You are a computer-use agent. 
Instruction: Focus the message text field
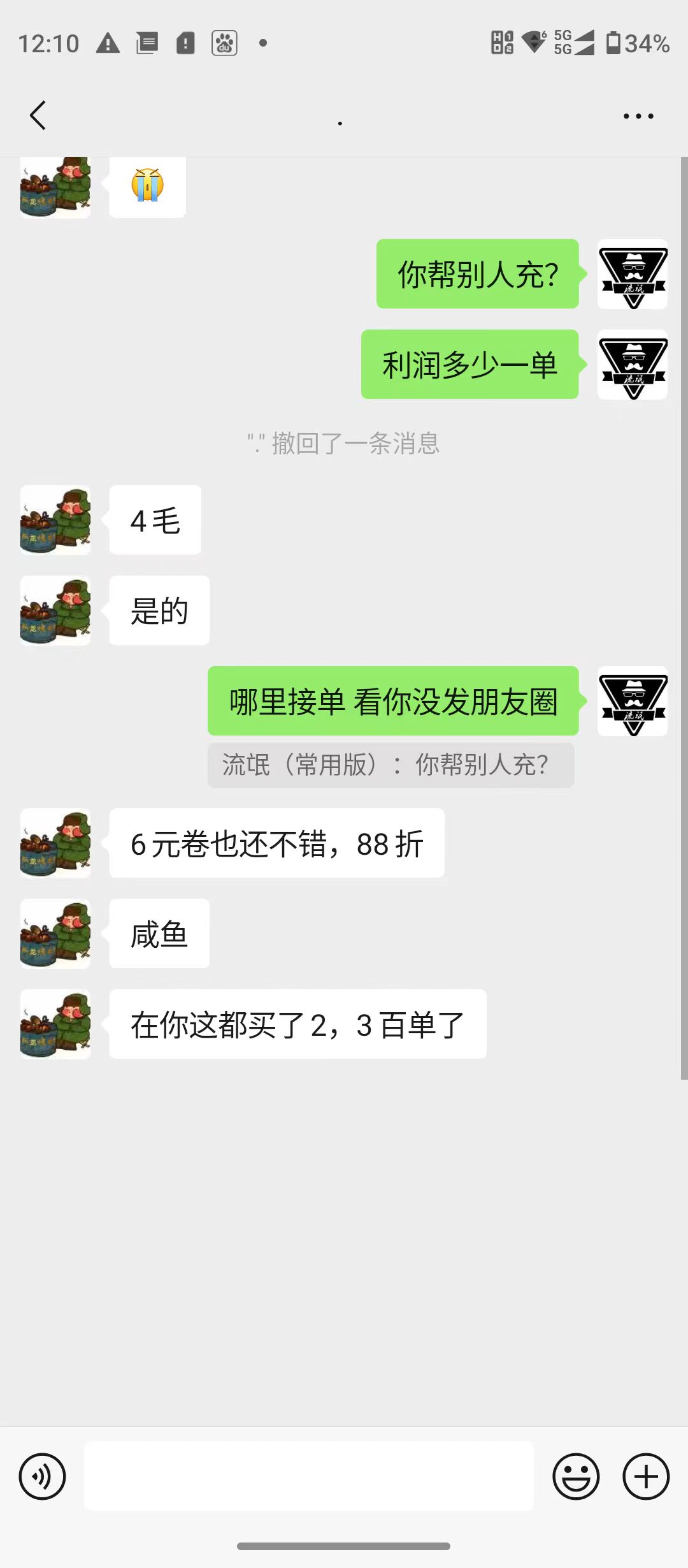(x=309, y=1476)
